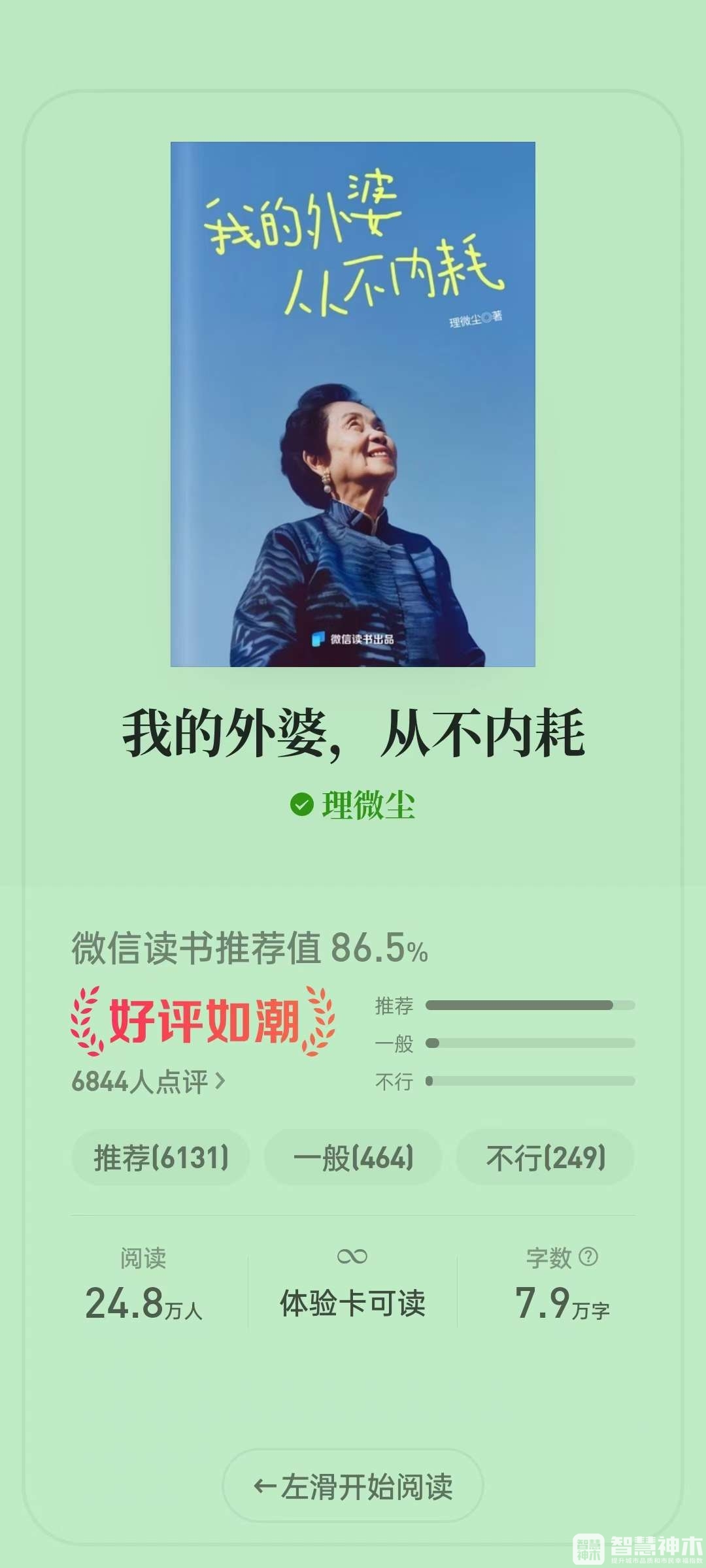Open the book cover image
Image resolution: width=706 pixels, height=1568 pixels.
353,404
